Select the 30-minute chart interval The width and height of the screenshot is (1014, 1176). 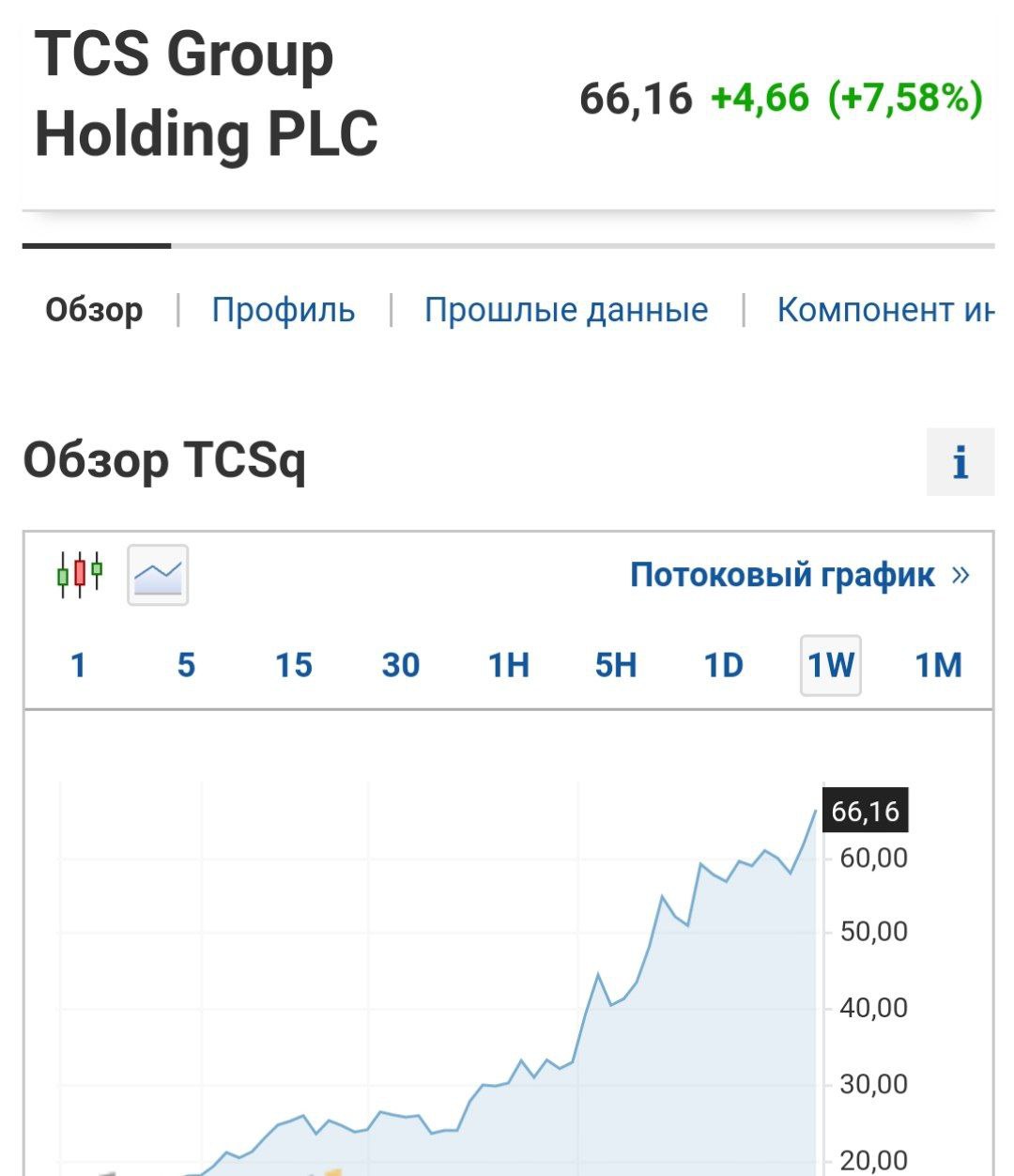402,667
